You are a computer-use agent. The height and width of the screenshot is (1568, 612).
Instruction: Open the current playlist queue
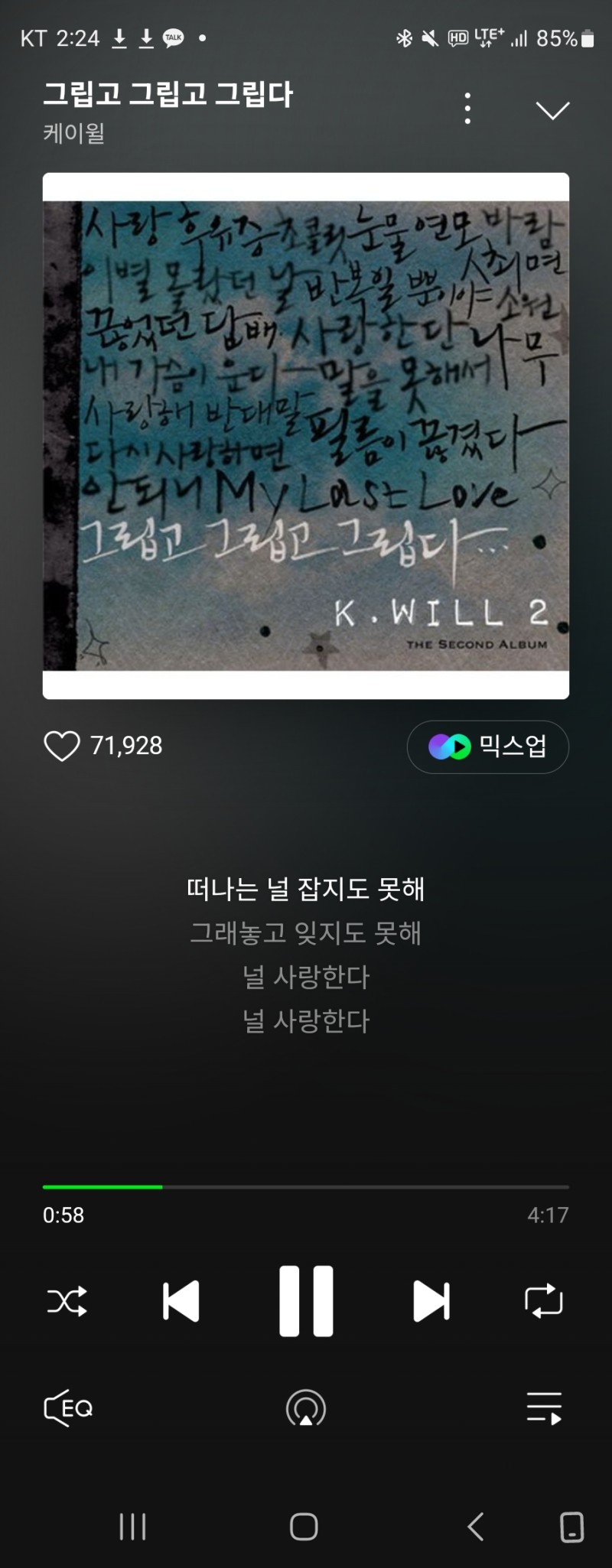(x=544, y=1408)
